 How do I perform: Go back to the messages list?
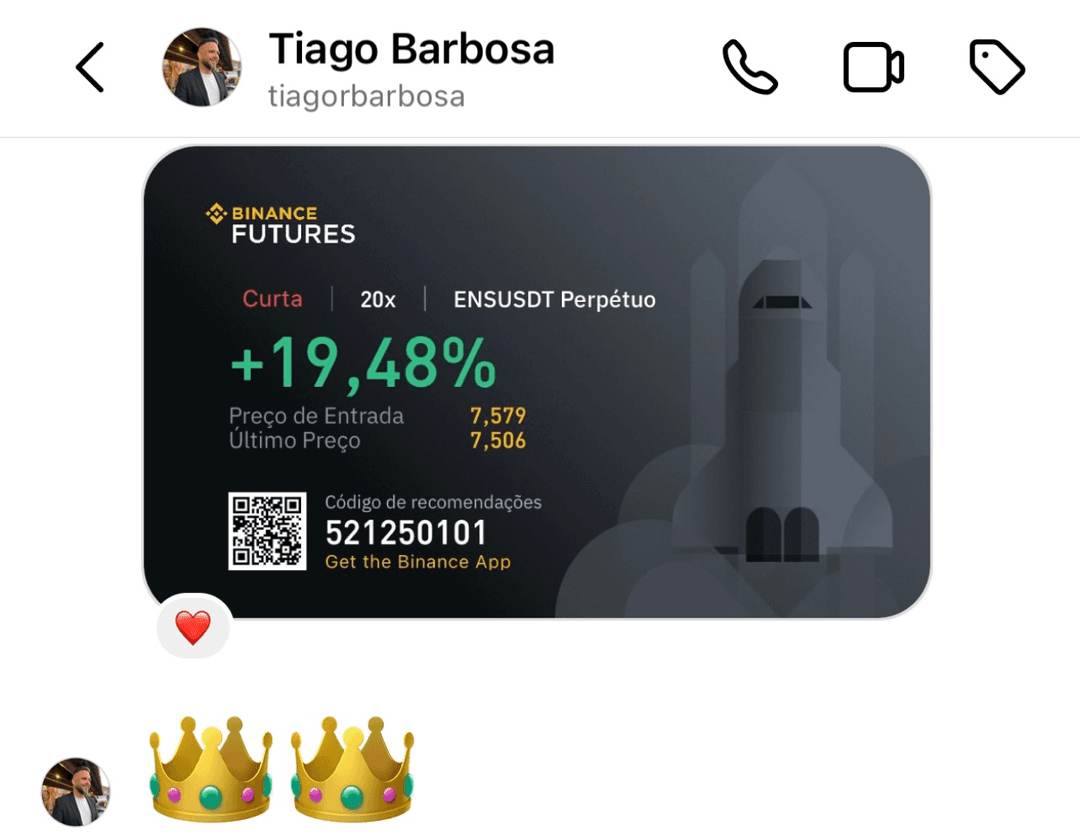click(x=90, y=68)
